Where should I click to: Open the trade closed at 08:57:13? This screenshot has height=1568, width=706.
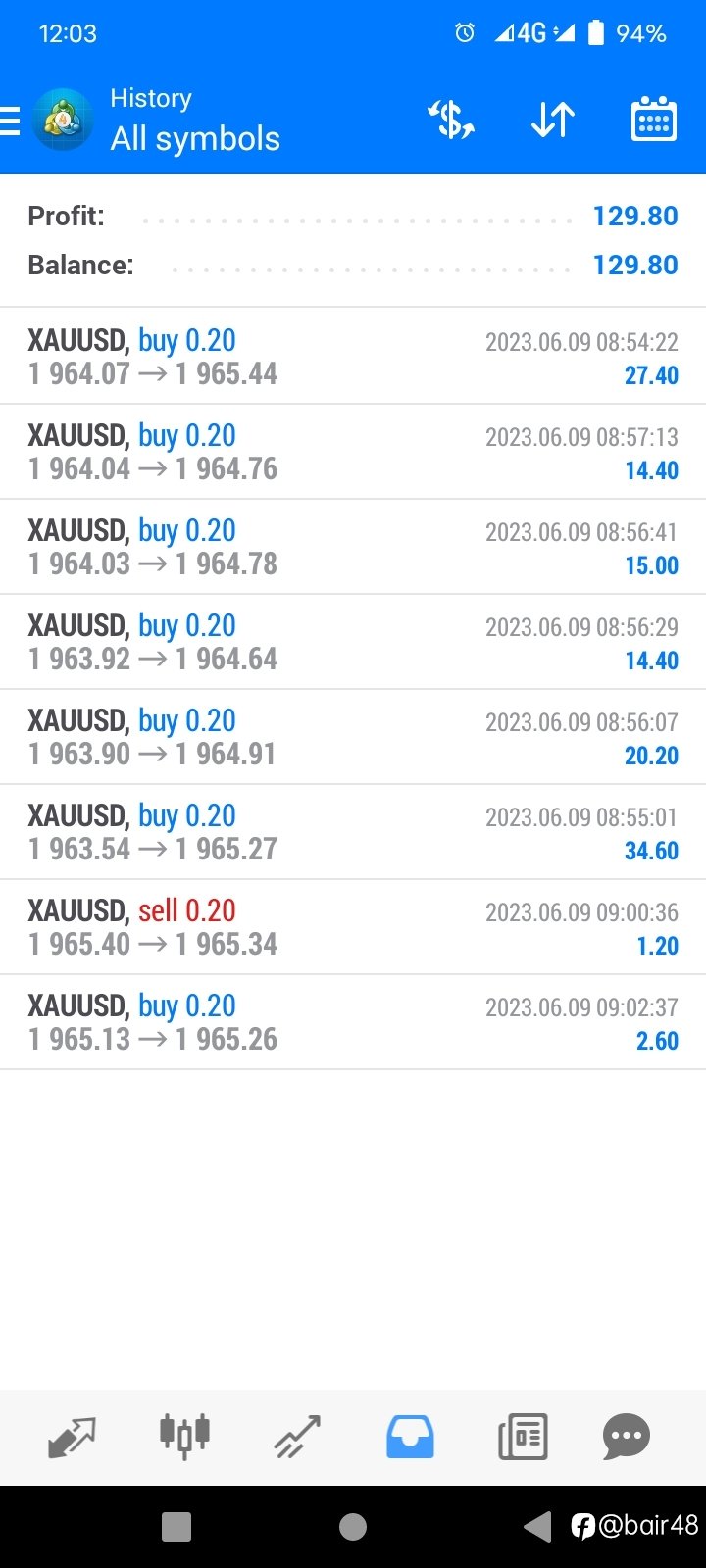pos(353,452)
